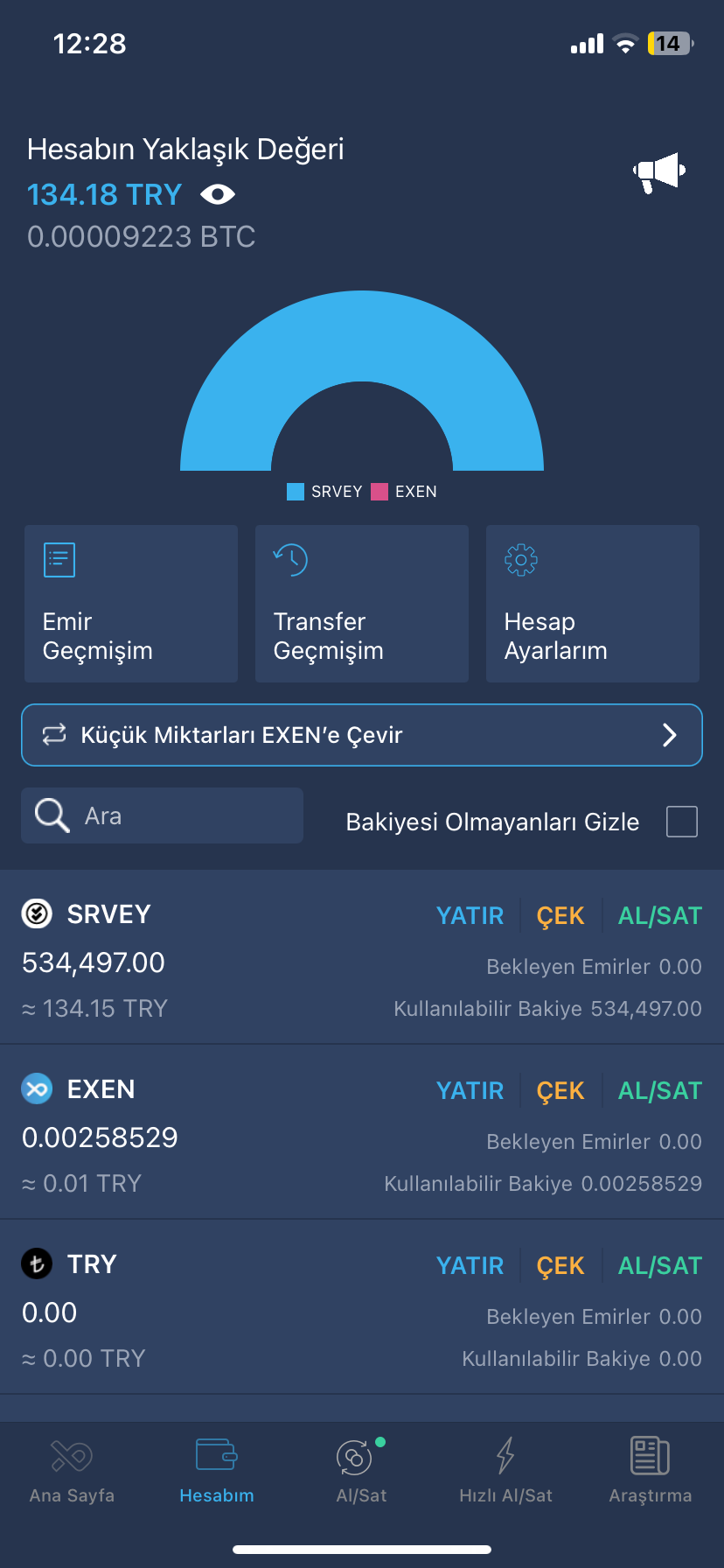Open Transfer Geçmişim card
The image size is (724, 1568).
[x=362, y=604]
